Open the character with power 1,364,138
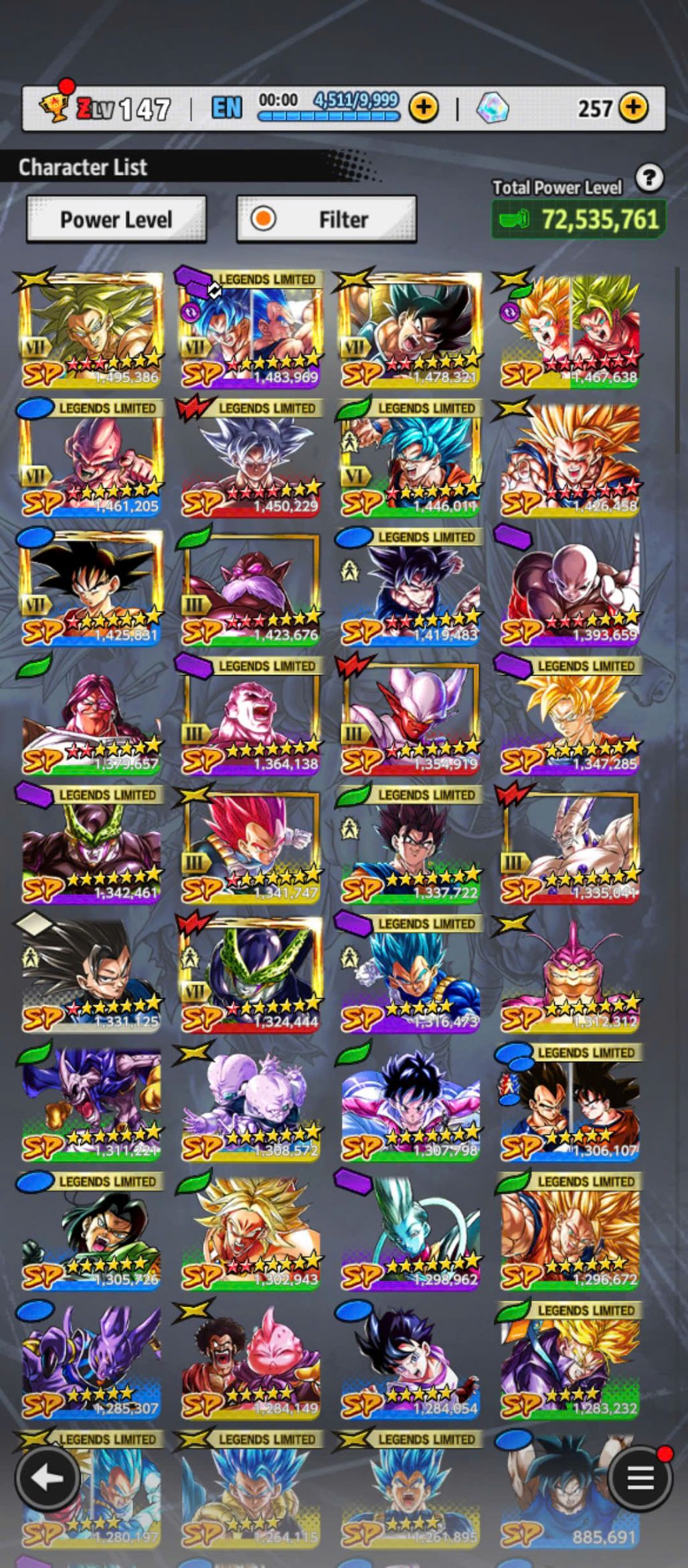Image resolution: width=688 pixels, height=1568 pixels. 251,716
